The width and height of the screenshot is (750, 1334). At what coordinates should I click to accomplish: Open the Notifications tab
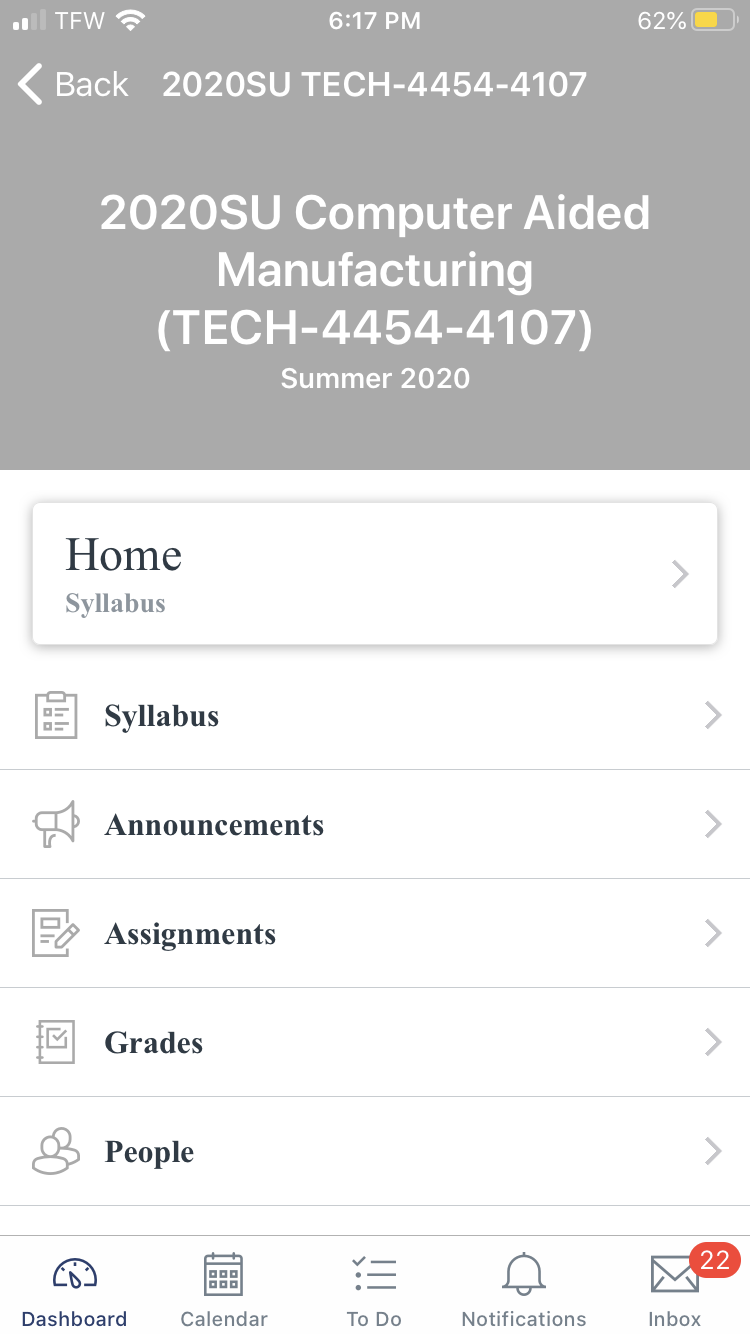pyautogui.click(x=524, y=1291)
